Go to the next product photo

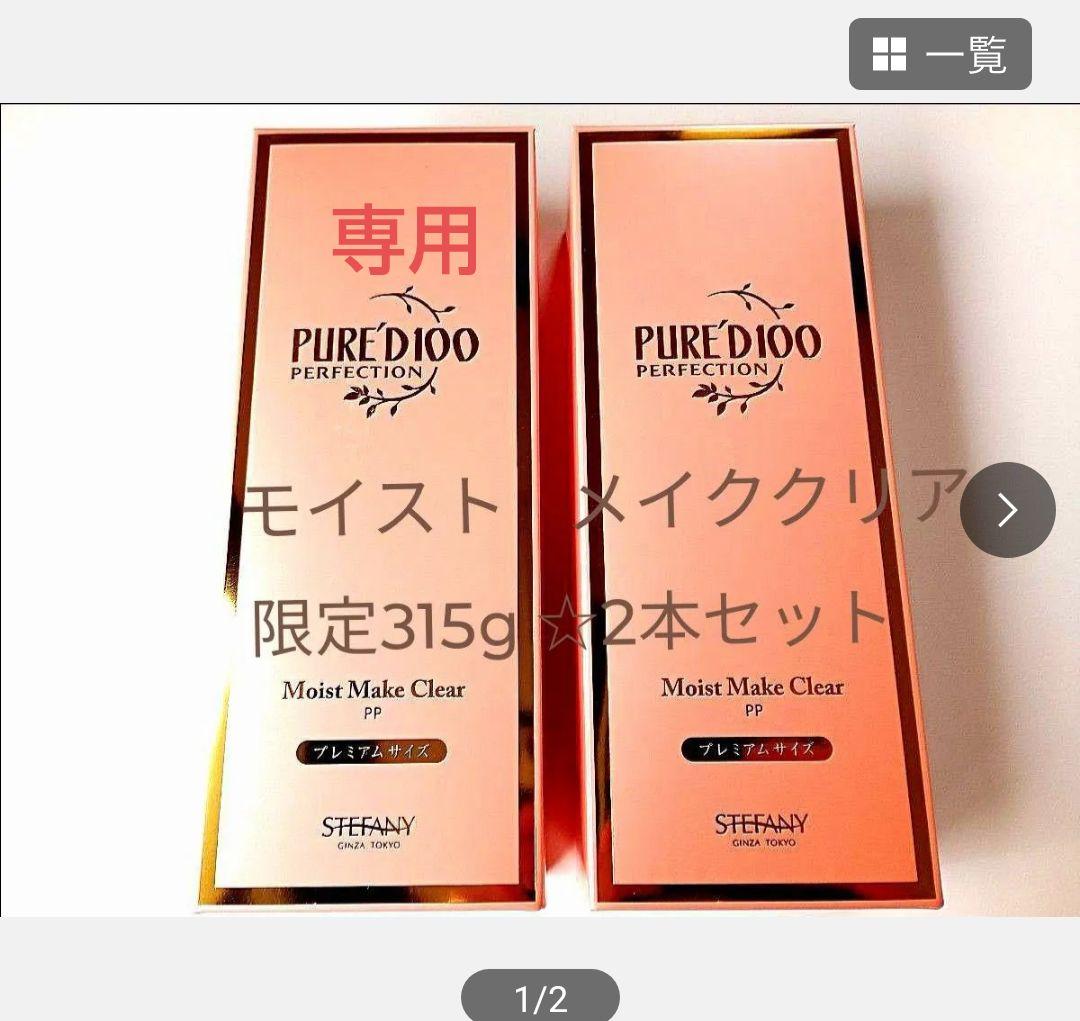pyautogui.click(x=1006, y=510)
